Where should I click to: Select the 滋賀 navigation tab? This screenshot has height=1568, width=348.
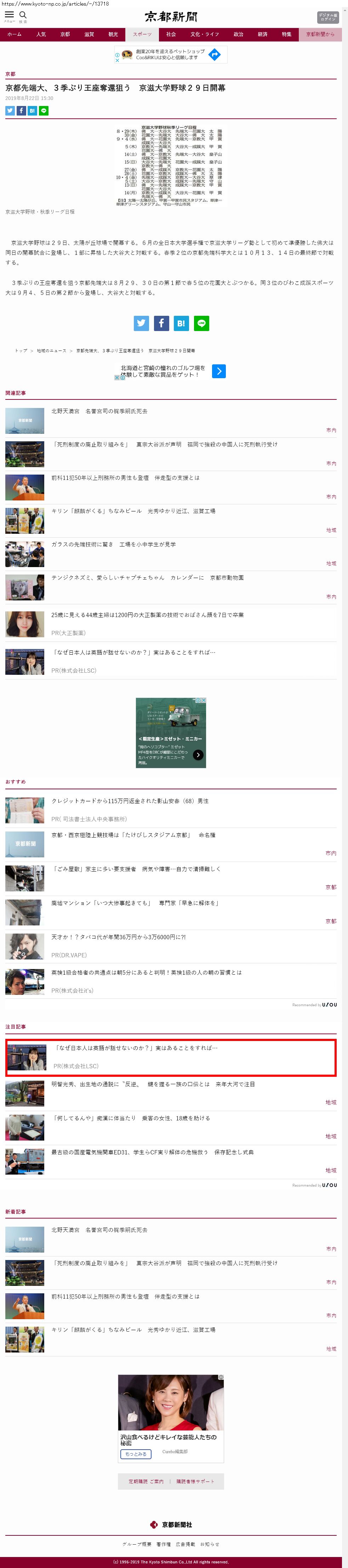(89, 35)
